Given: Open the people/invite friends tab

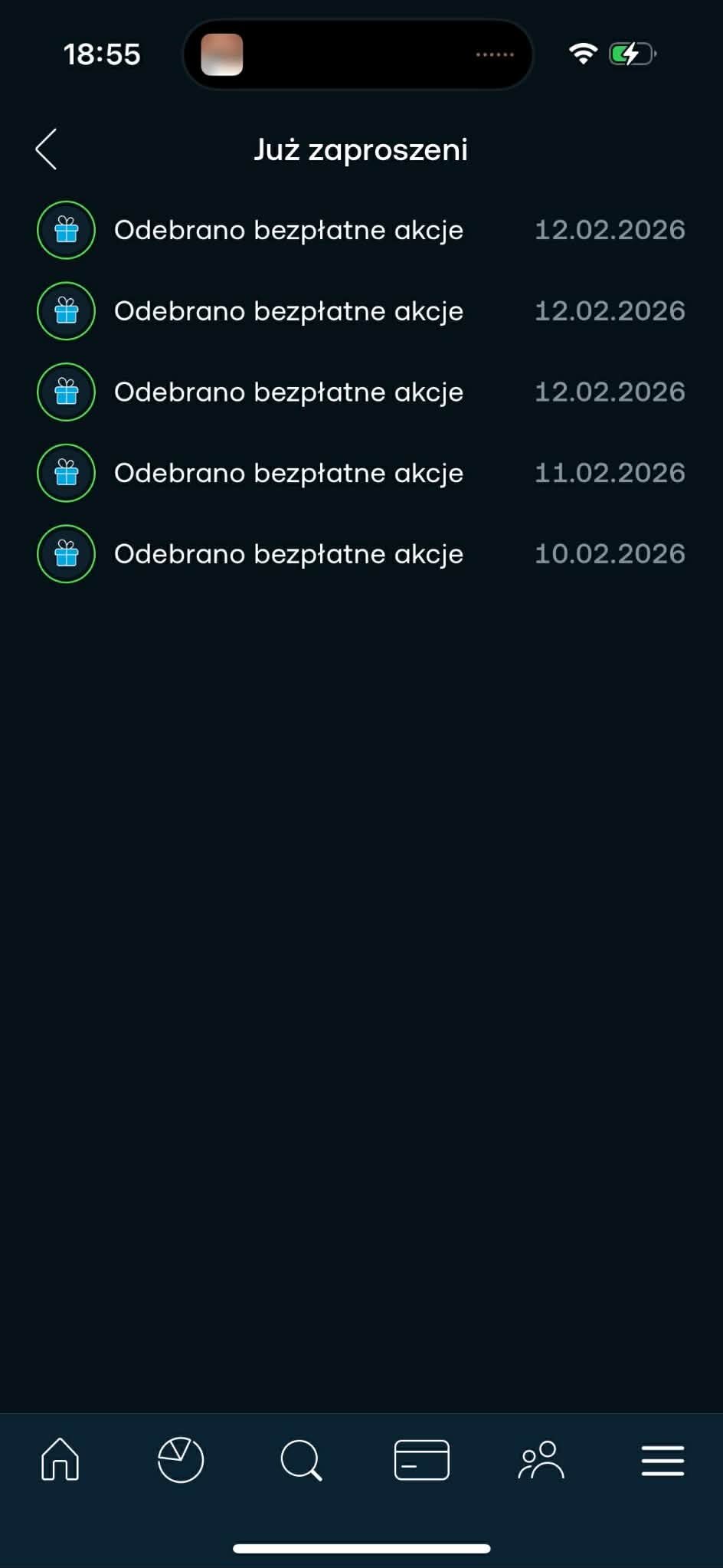Looking at the screenshot, I should (x=541, y=1459).
